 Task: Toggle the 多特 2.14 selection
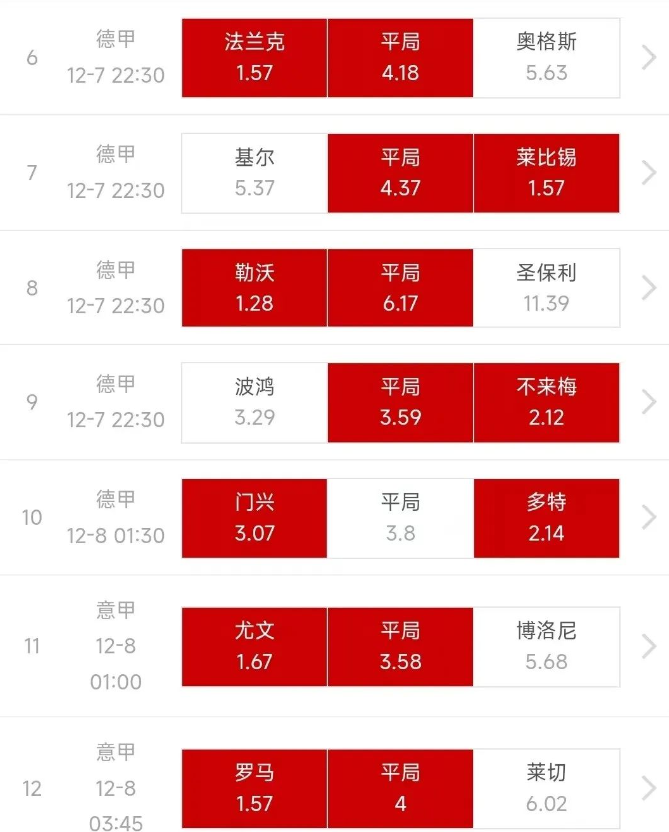tap(546, 518)
